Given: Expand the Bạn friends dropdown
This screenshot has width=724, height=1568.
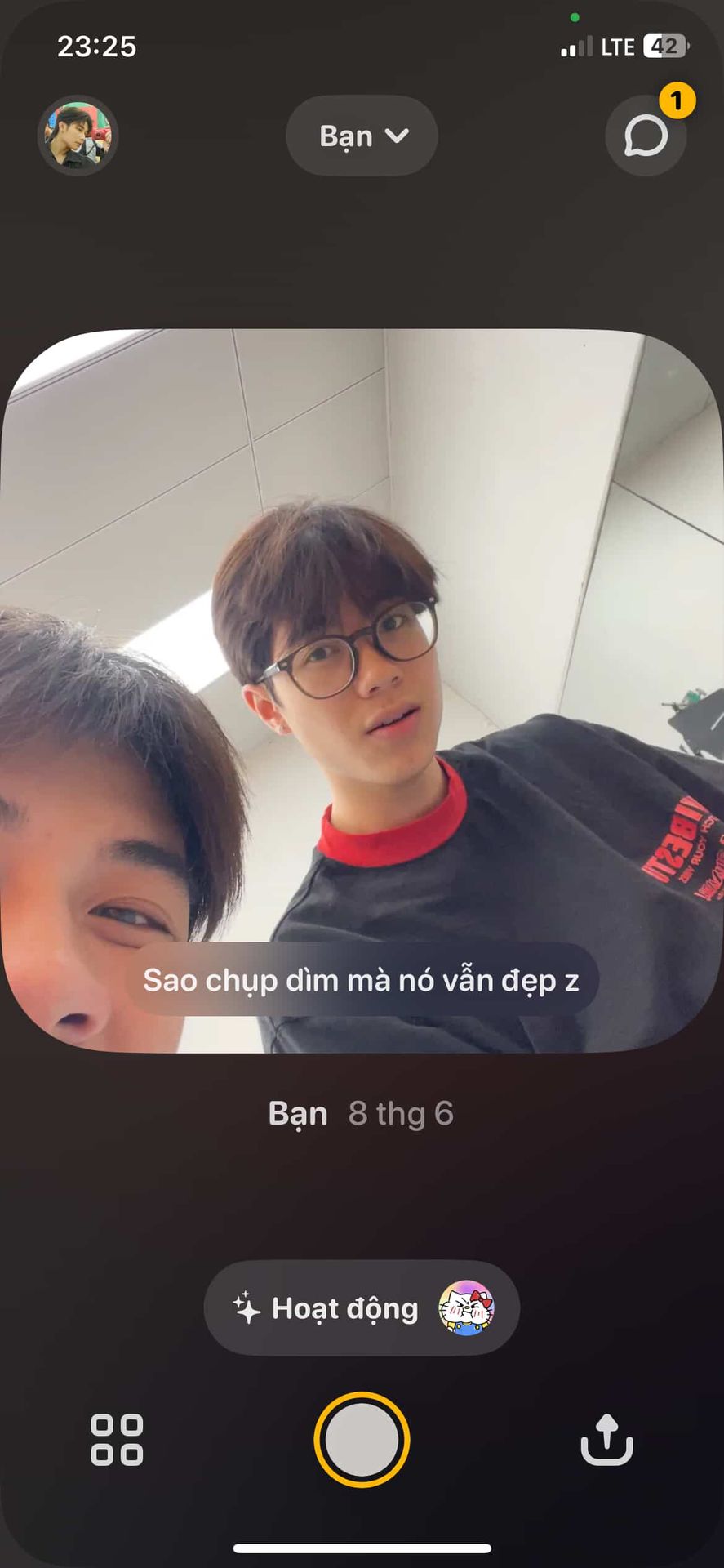Looking at the screenshot, I should (x=362, y=136).
